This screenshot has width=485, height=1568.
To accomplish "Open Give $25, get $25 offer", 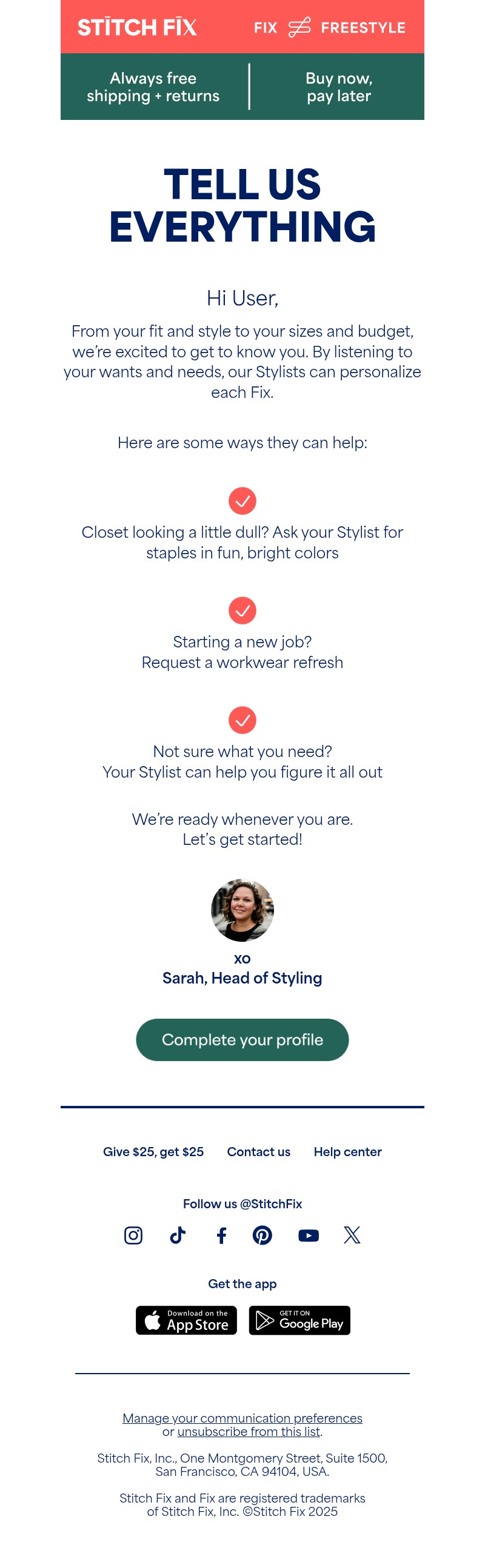I will tap(153, 1151).
